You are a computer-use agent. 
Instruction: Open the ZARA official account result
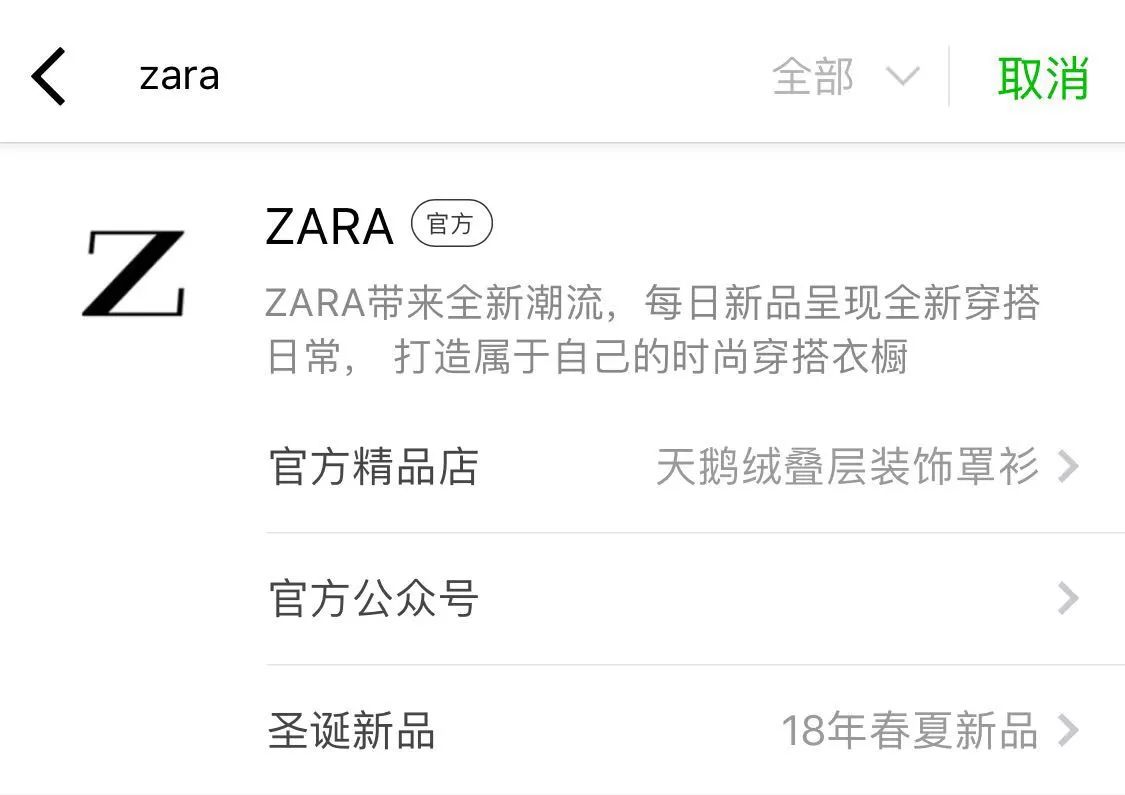click(x=330, y=227)
